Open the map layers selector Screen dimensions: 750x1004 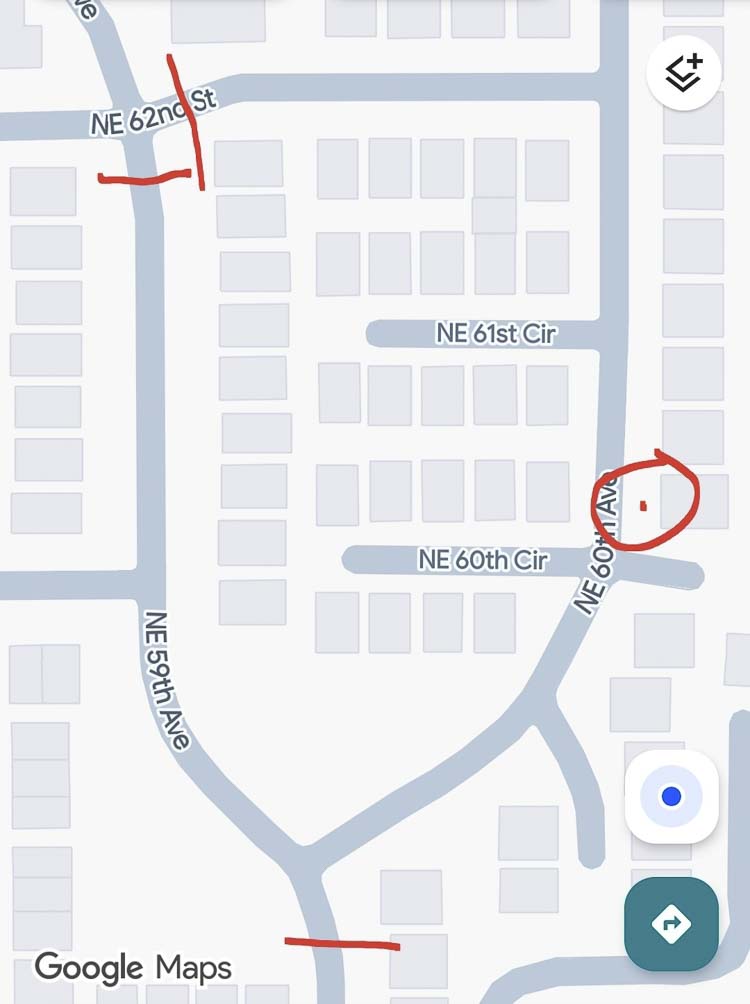(x=684, y=74)
